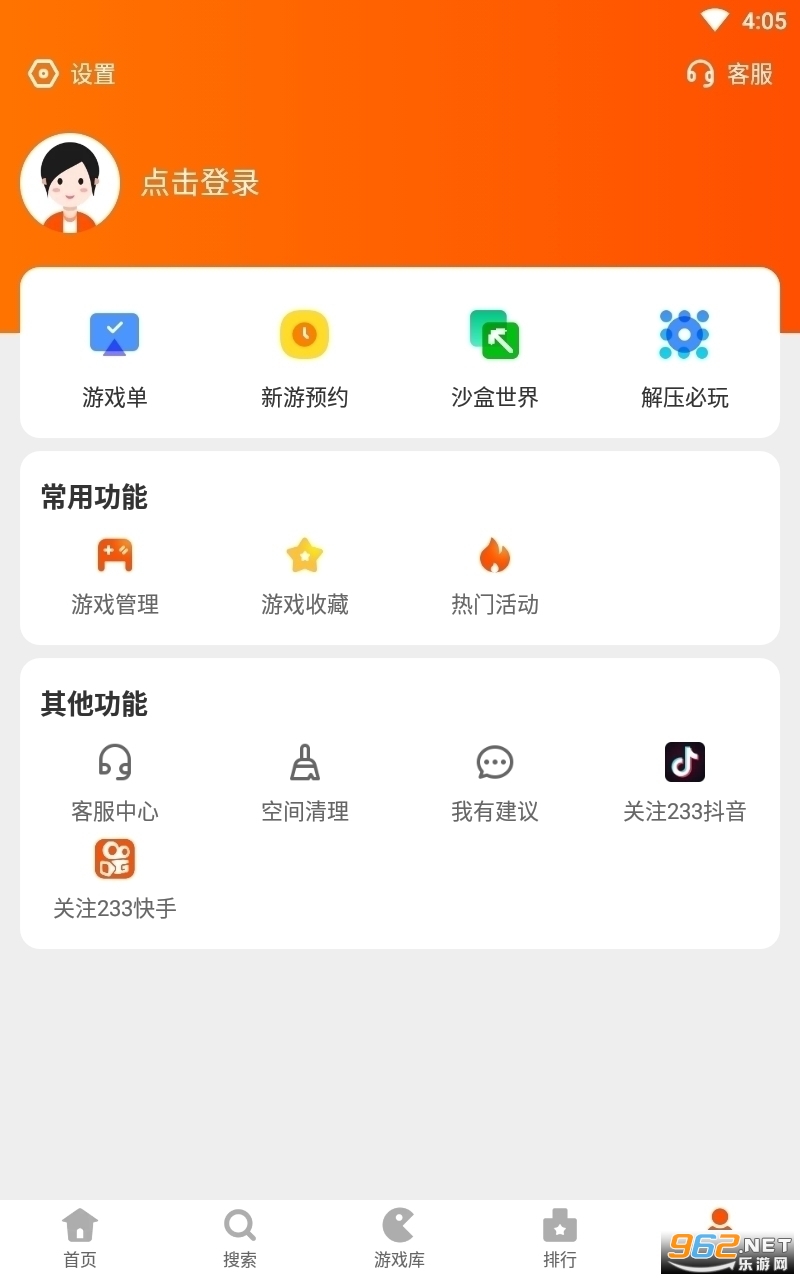Select the 游戏单 game list icon
Viewport: 800px width, 1280px height.
[x=114, y=334]
